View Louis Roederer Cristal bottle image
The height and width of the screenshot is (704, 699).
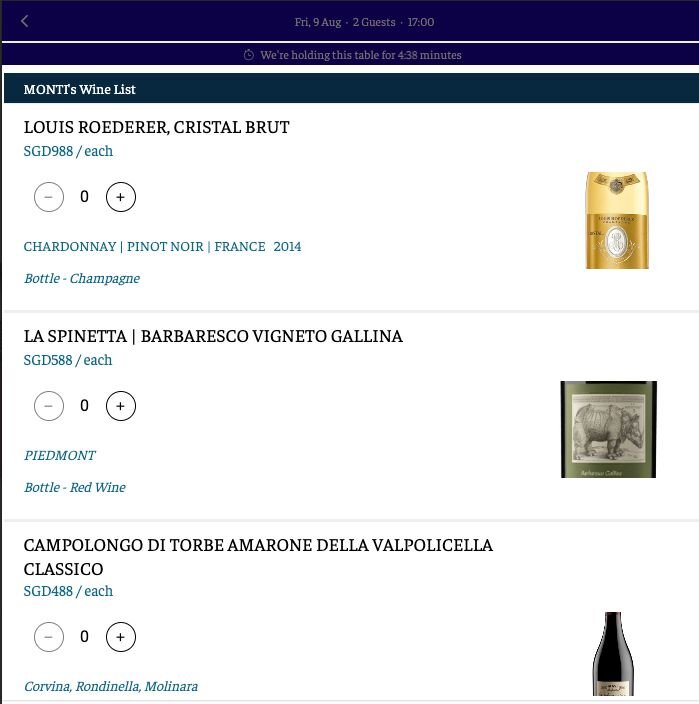(616, 220)
